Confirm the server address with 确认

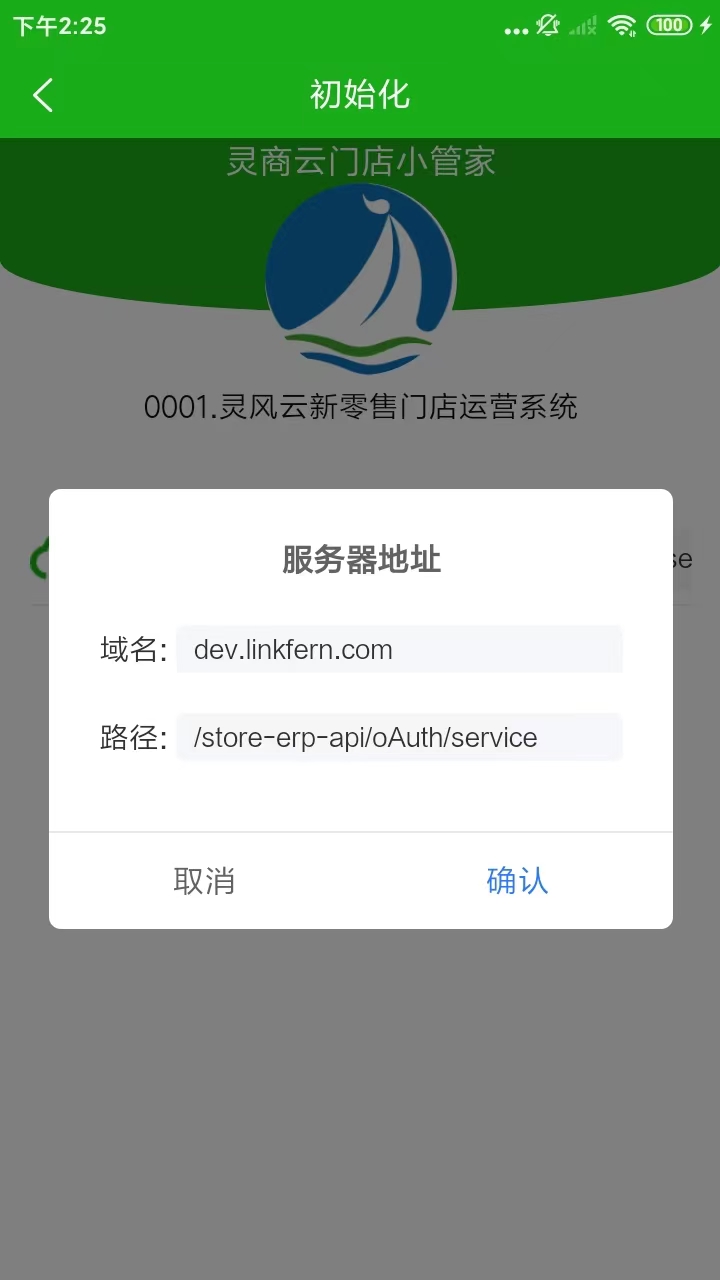coord(517,881)
